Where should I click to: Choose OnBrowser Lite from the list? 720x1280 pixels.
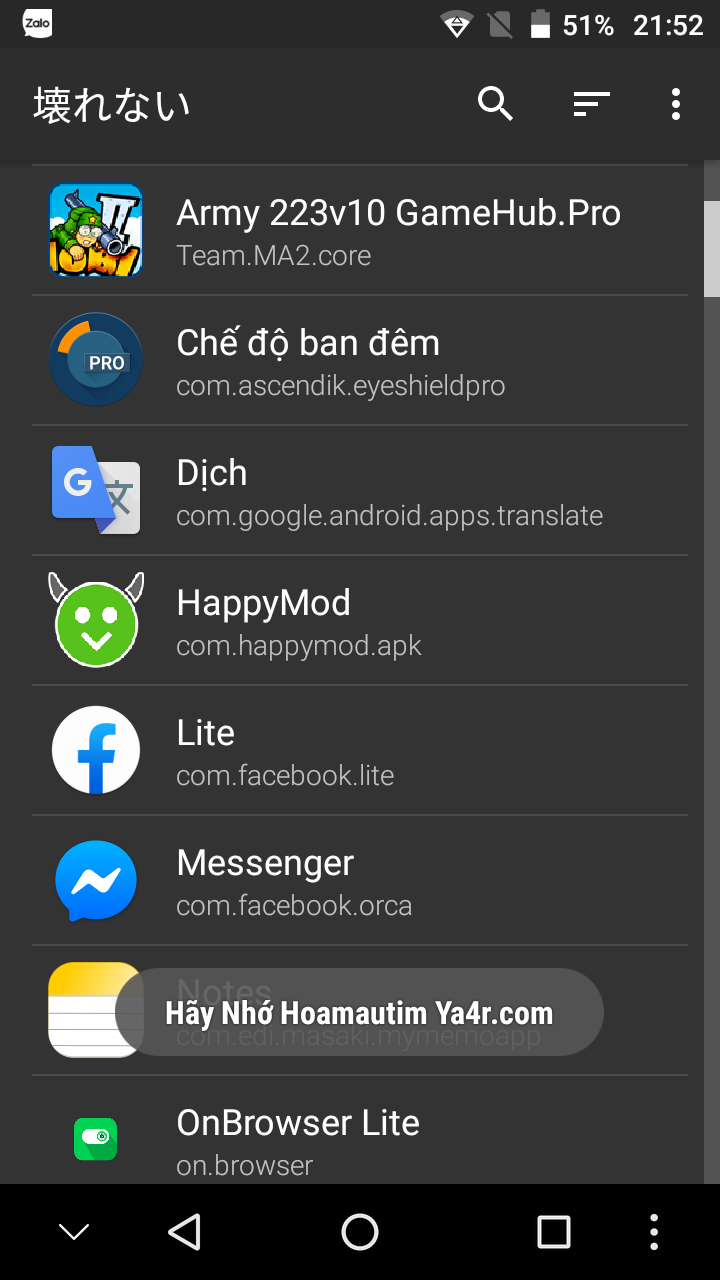coord(360,1138)
